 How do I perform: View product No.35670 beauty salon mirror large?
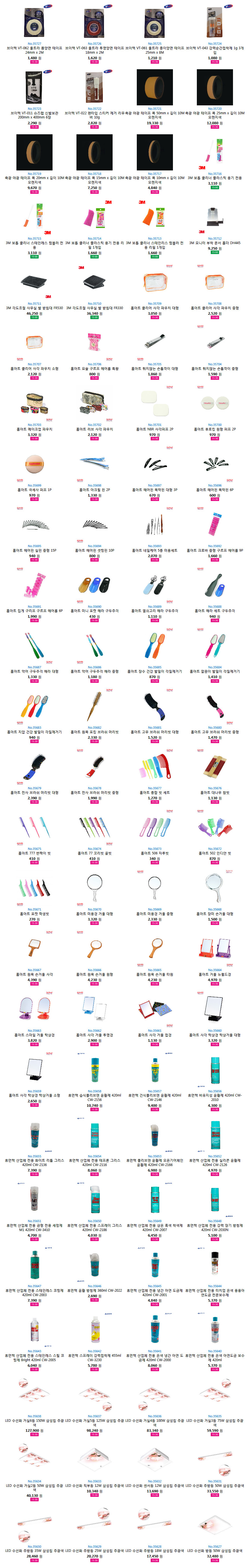pos(95,889)
